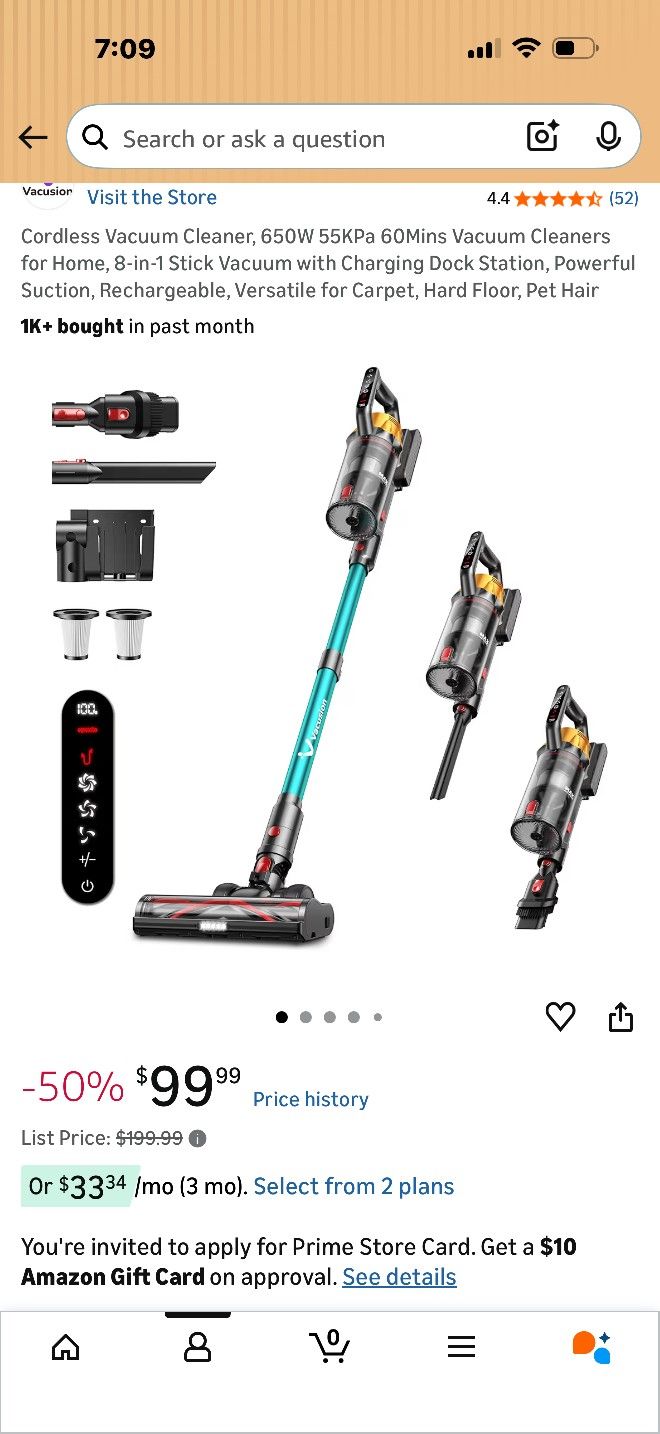See details of Prime Store Card offer
660x1434 pixels.
(x=399, y=1277)
